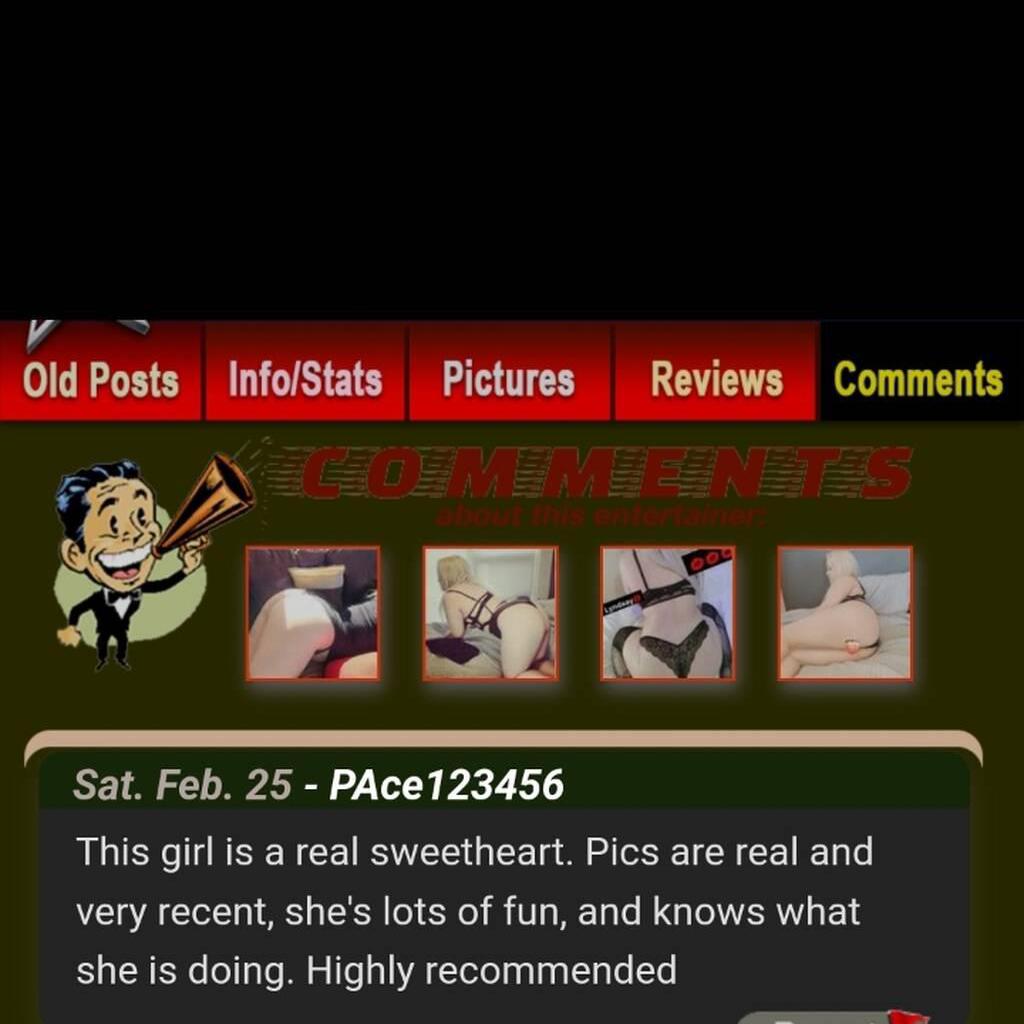
Task: View commenter PAce123456's profile
Action: 446,785
